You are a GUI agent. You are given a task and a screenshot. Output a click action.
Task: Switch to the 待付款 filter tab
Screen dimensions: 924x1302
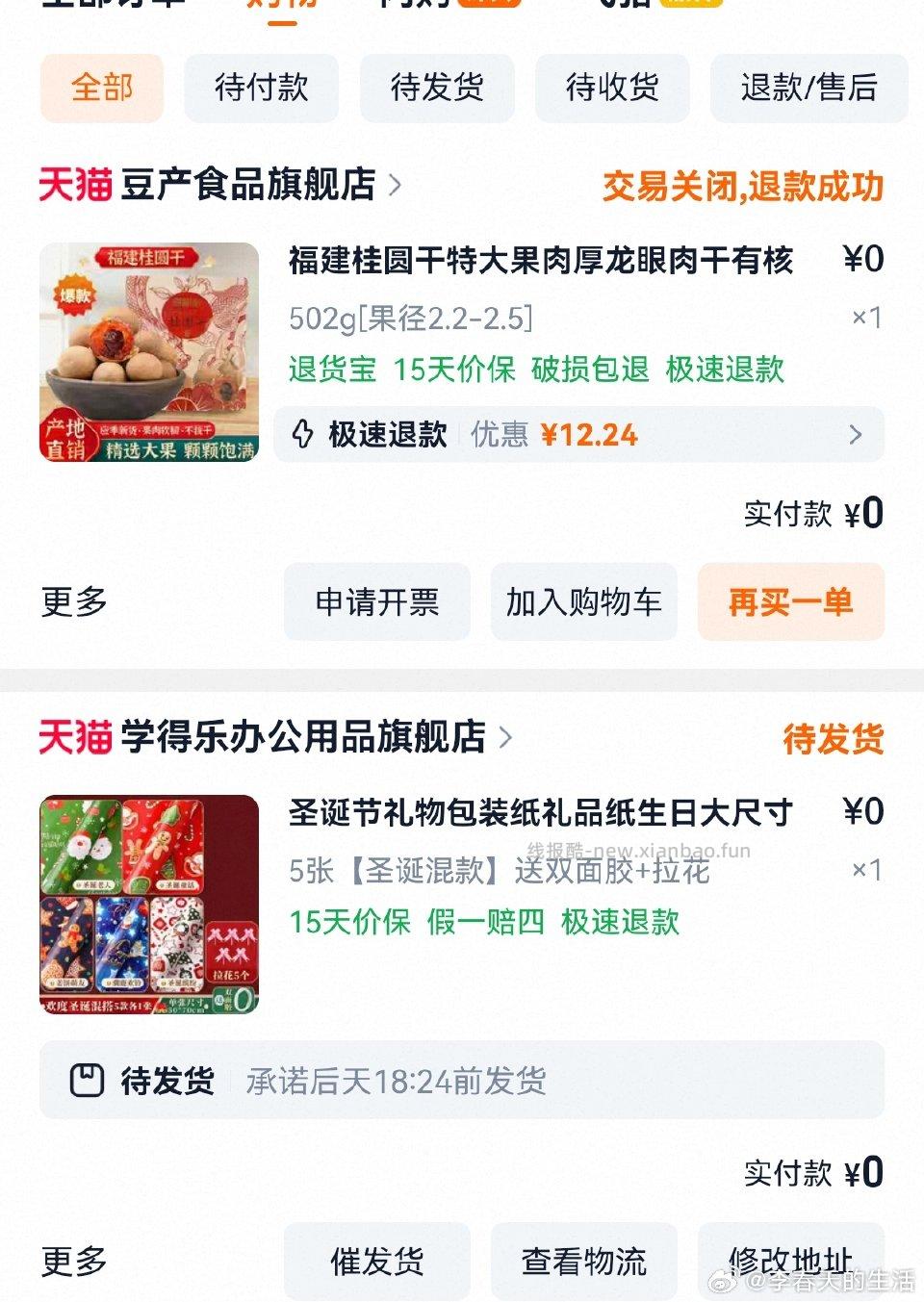click(261, 88)
